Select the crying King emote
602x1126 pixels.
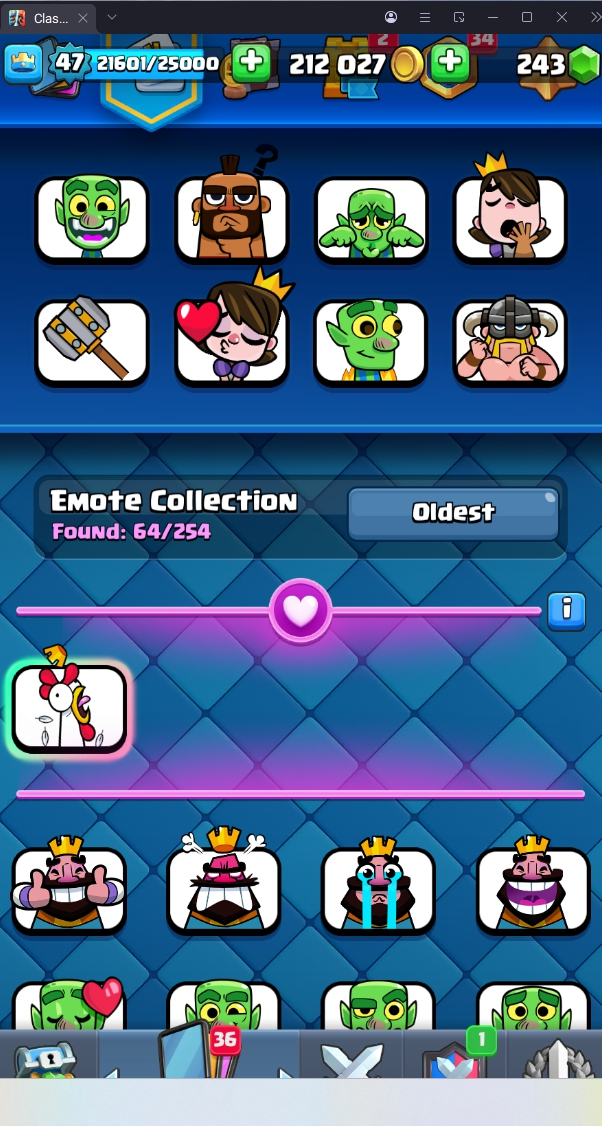tap(378, 890)
